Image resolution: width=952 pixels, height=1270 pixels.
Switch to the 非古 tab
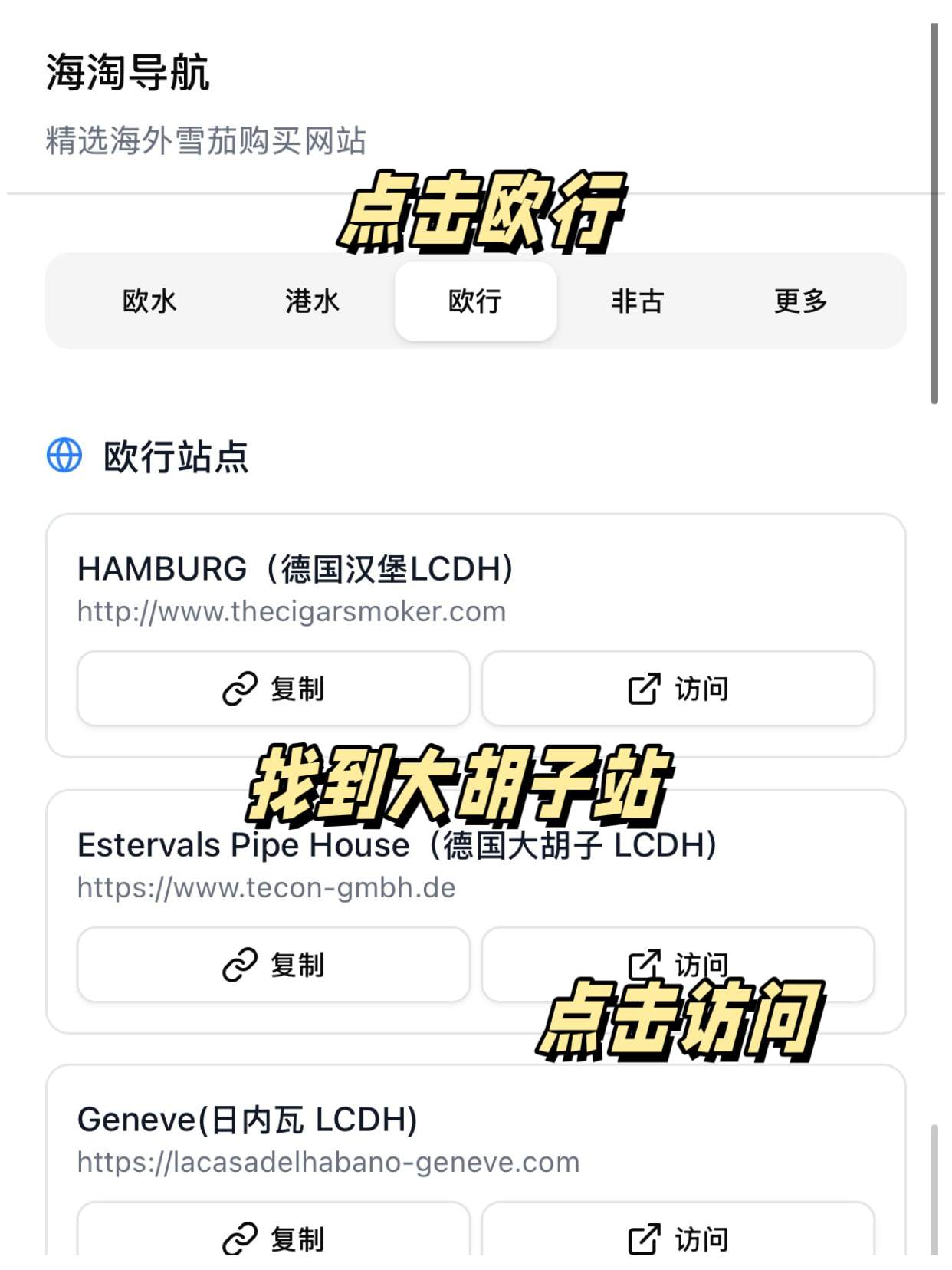(x=637, y=301)
